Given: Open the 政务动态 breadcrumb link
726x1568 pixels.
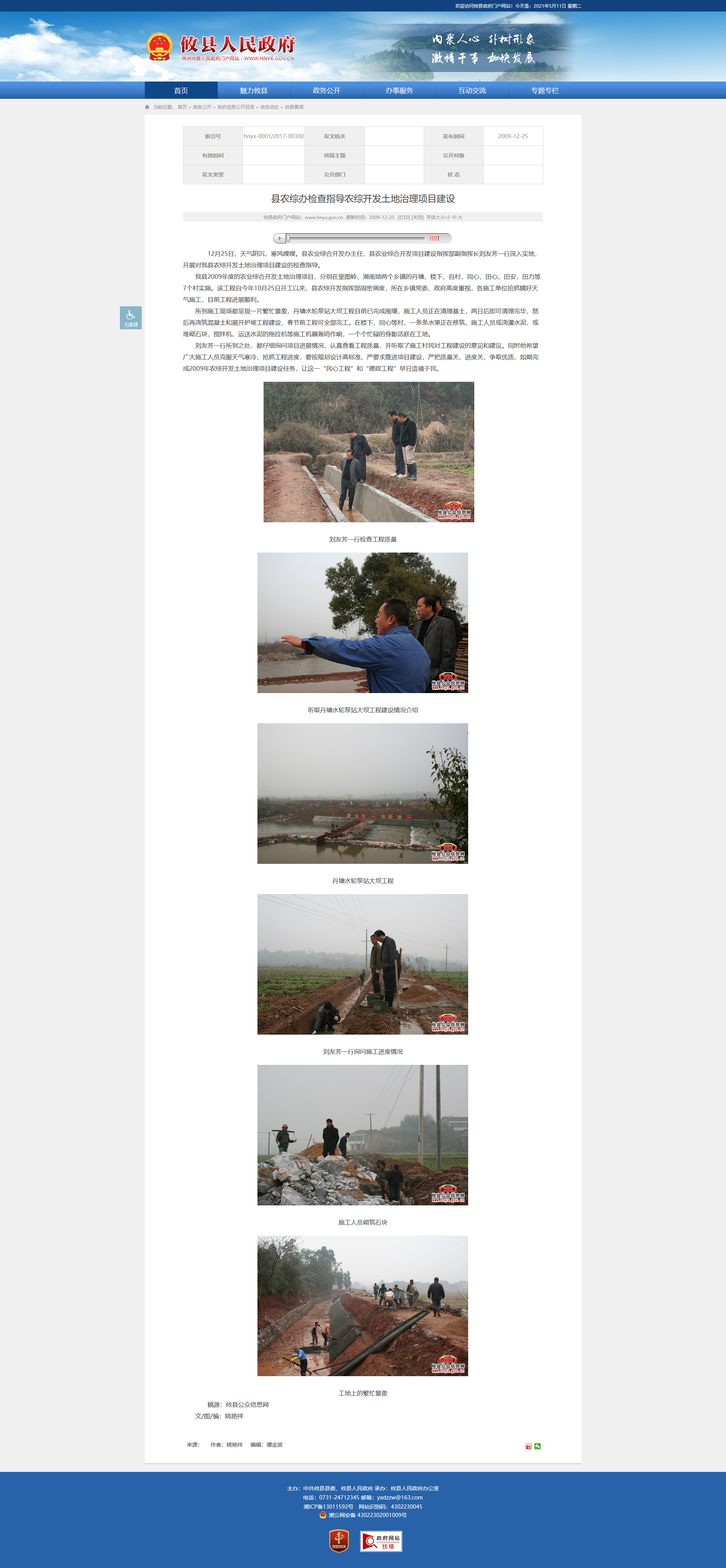Looking at the screenshot, I should (269, 107).
